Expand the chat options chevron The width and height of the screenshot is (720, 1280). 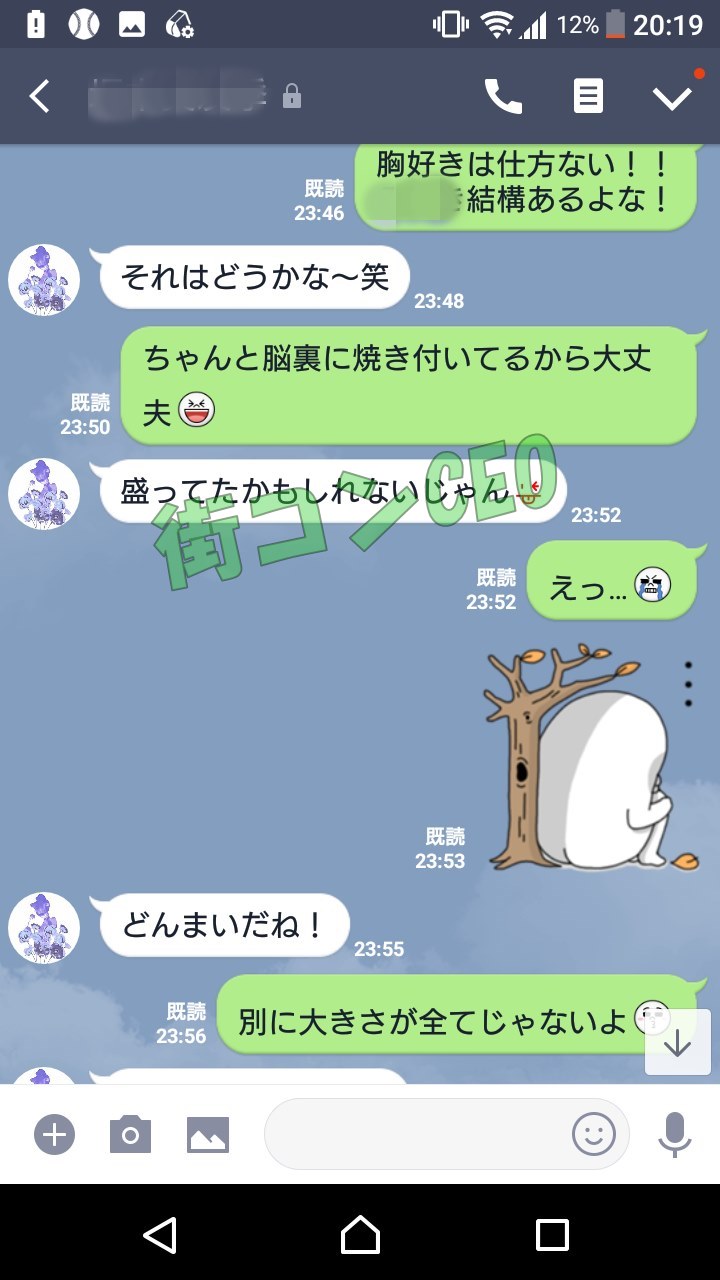[x=672, y=96]
